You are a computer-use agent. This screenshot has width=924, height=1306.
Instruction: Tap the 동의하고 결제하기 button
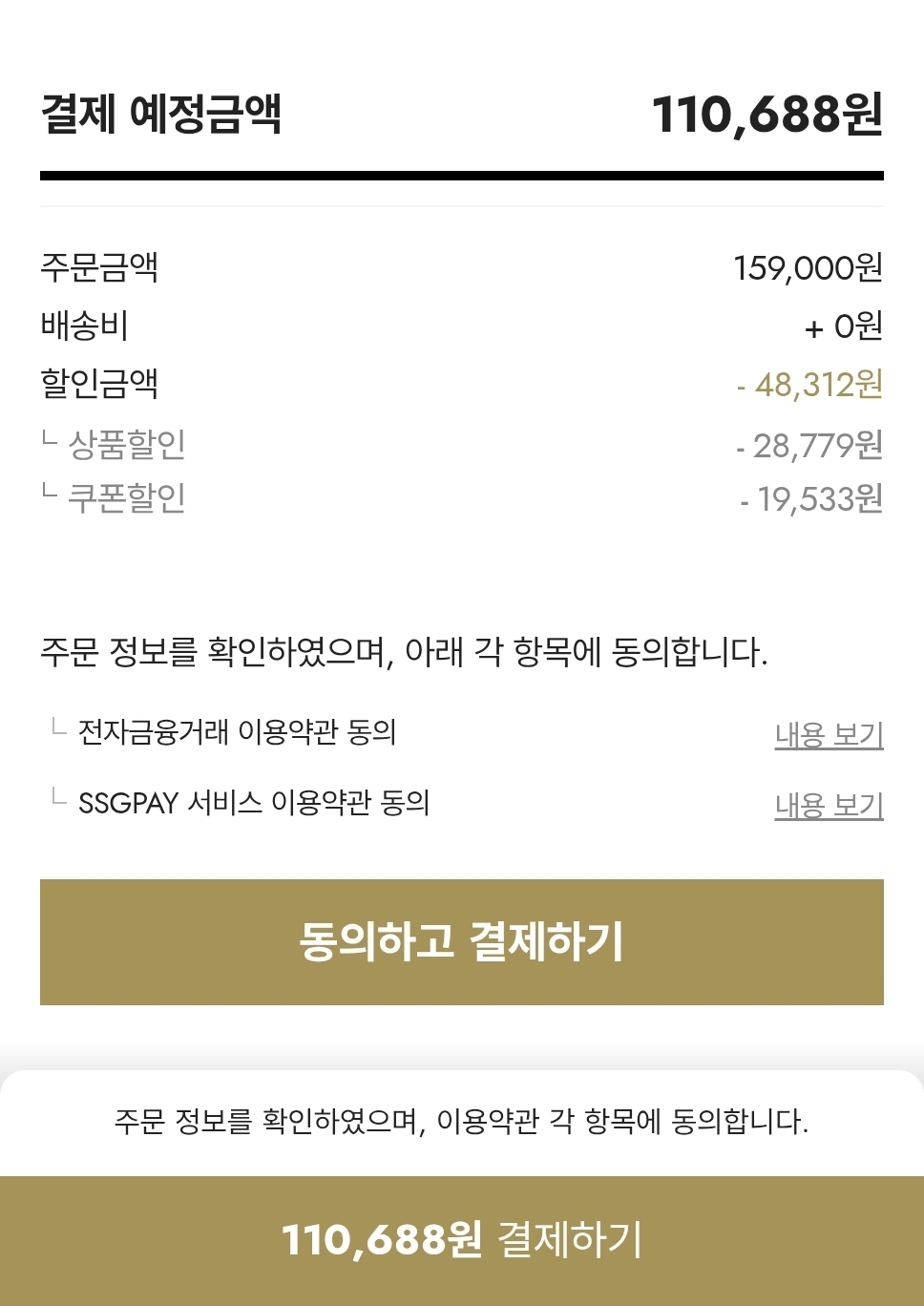pyautogui.click(x=462, y=941)
